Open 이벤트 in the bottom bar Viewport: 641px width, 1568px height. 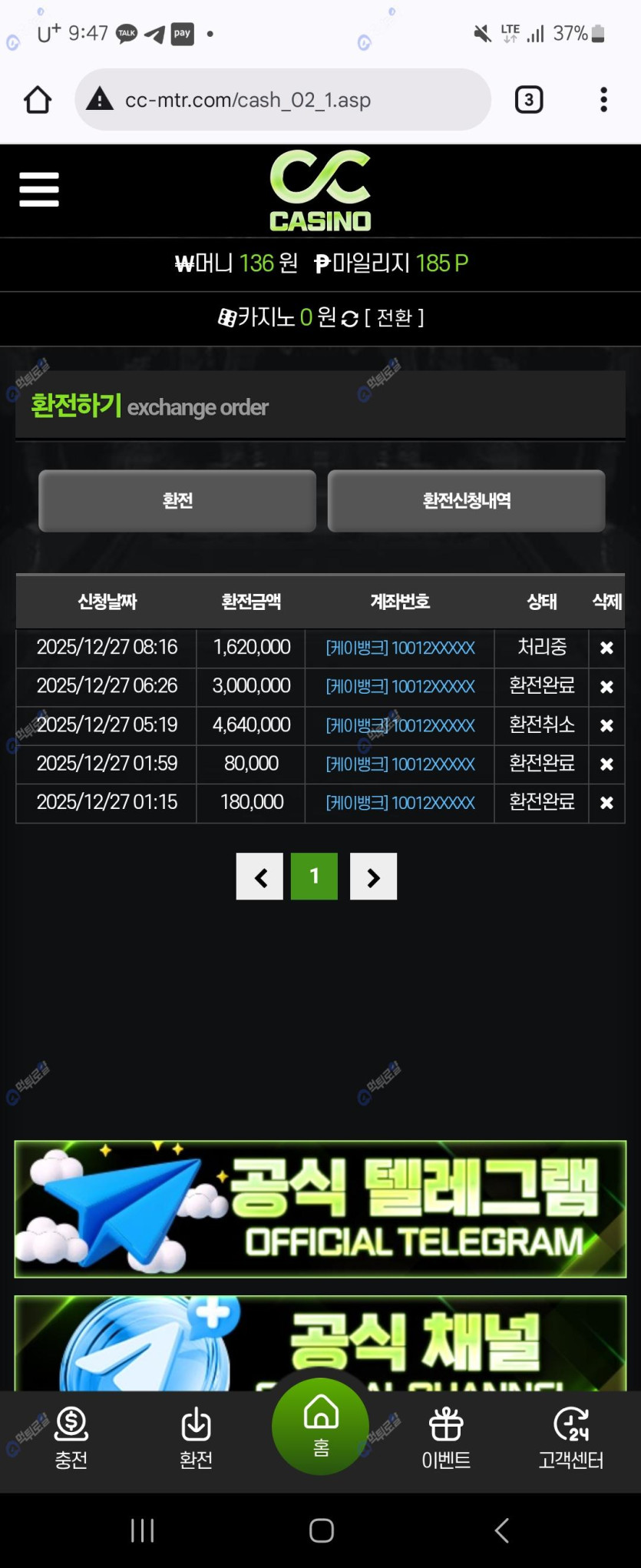coord(446,1438)
